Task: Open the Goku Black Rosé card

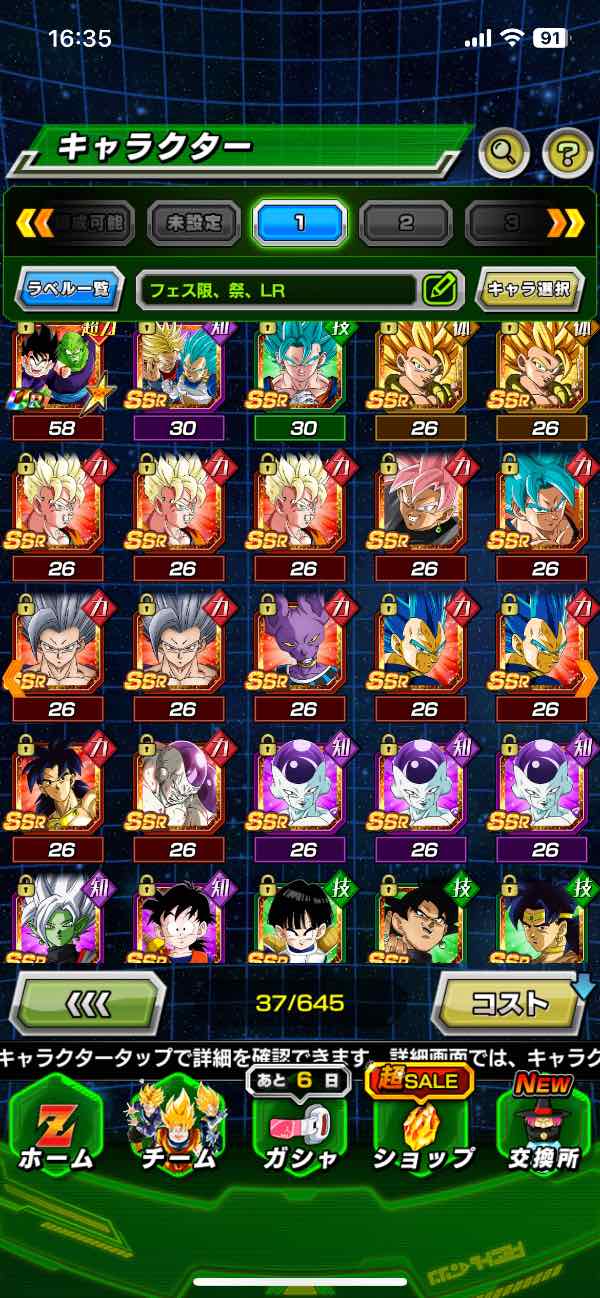Action: 424,503
